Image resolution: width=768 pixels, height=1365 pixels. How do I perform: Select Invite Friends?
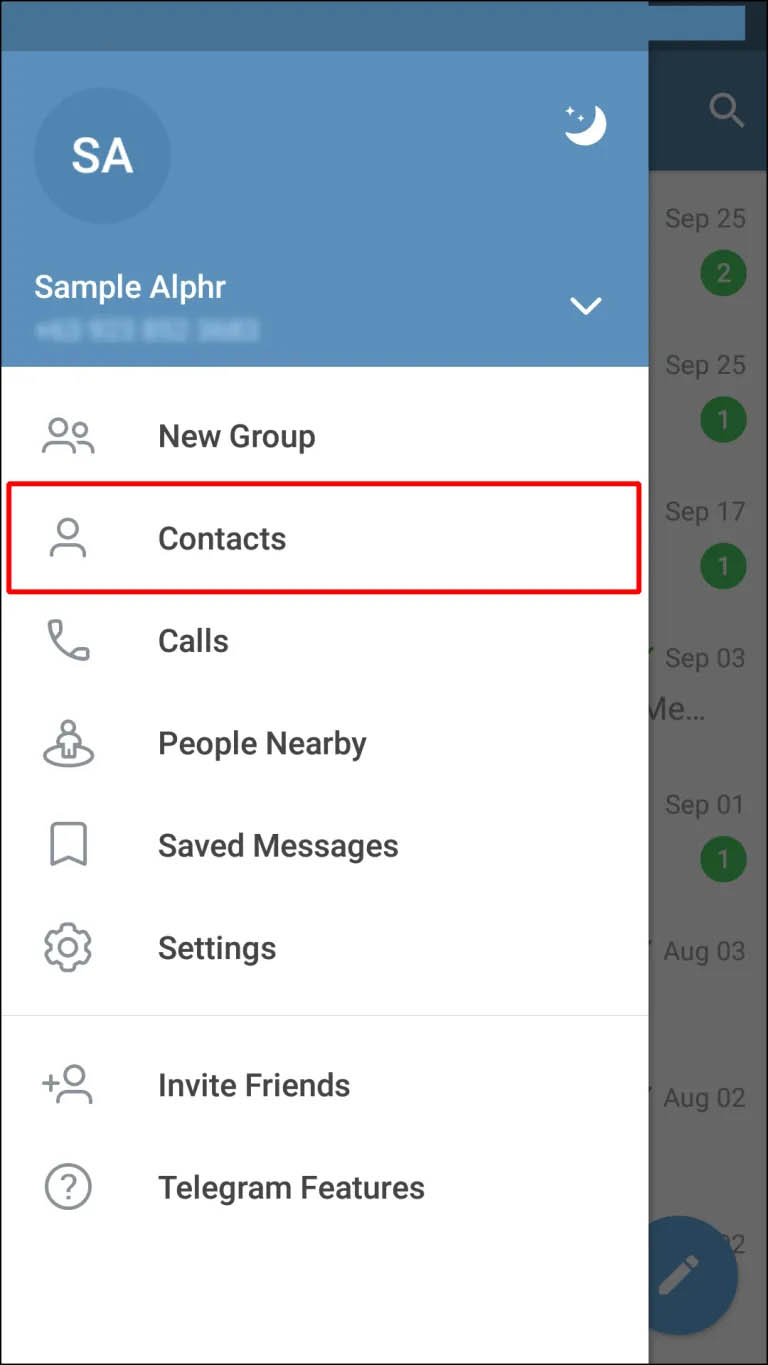(324, 1085)
